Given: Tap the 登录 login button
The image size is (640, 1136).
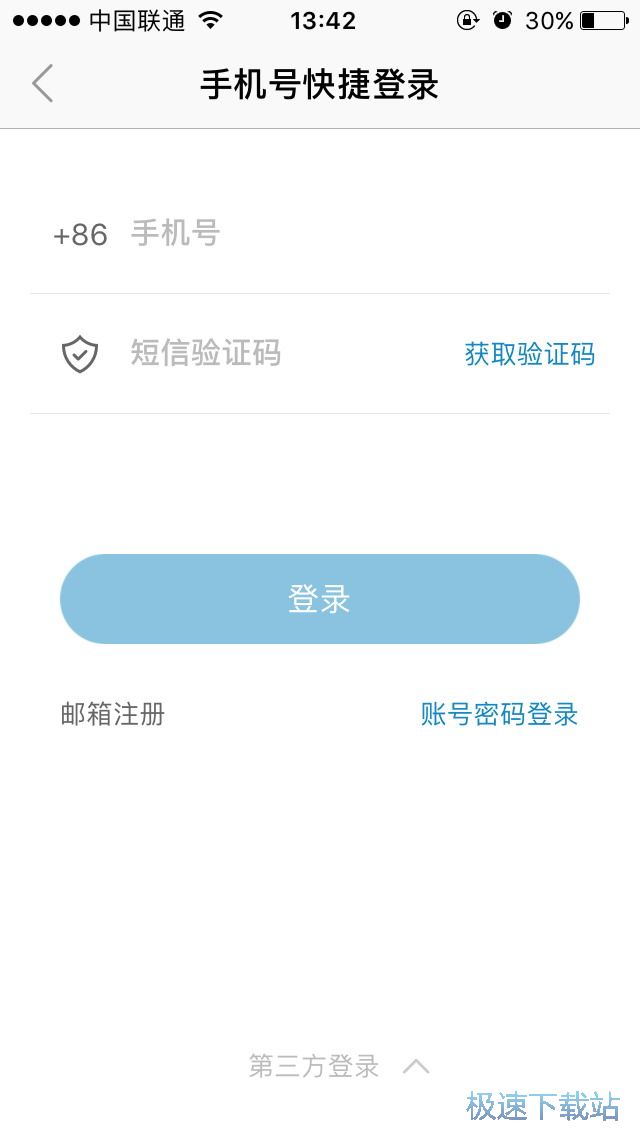Looking at the screenshot, I should [x=320, y=599].
